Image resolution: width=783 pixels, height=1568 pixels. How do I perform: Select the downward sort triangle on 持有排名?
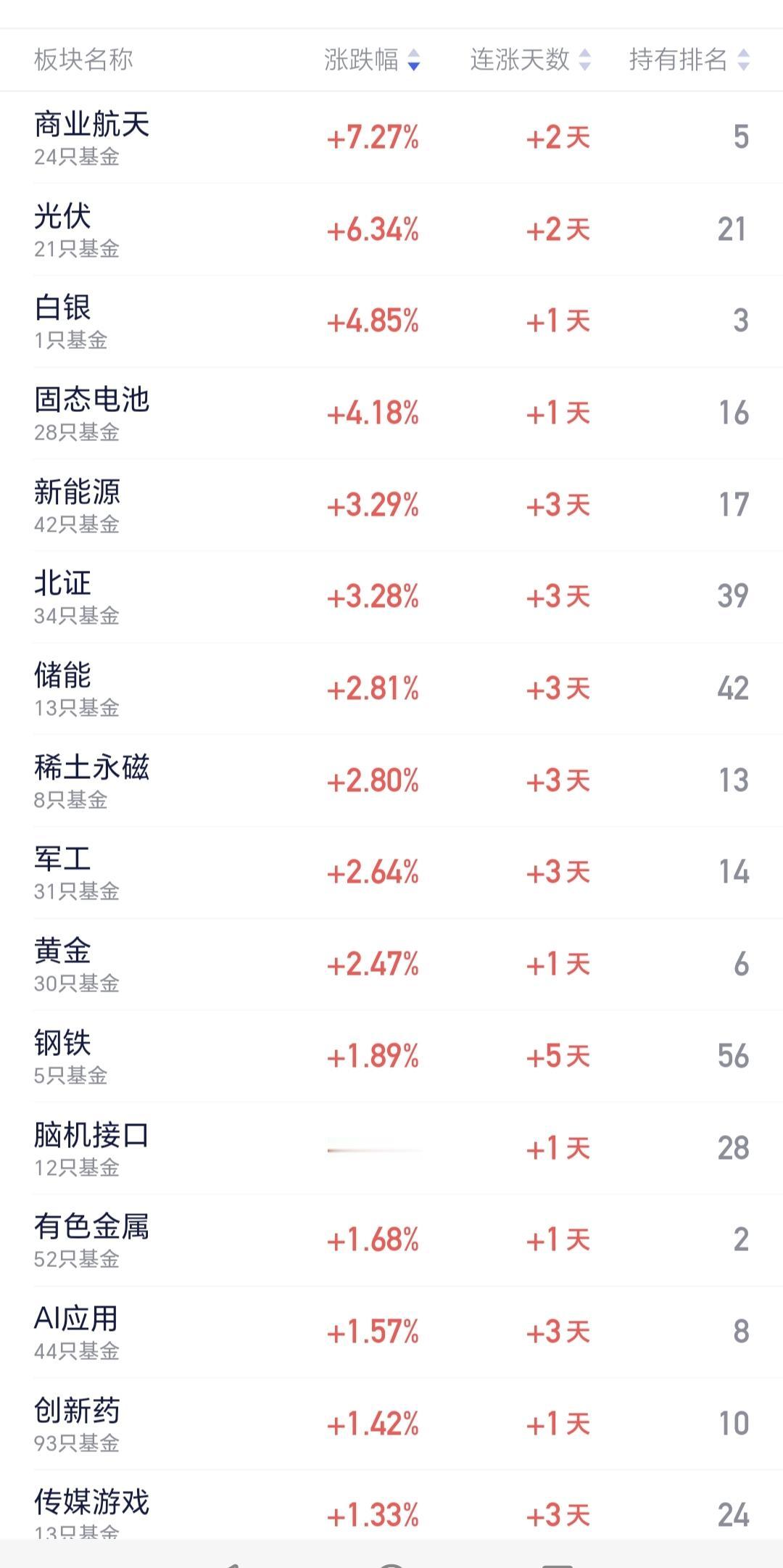coord(742,67)
